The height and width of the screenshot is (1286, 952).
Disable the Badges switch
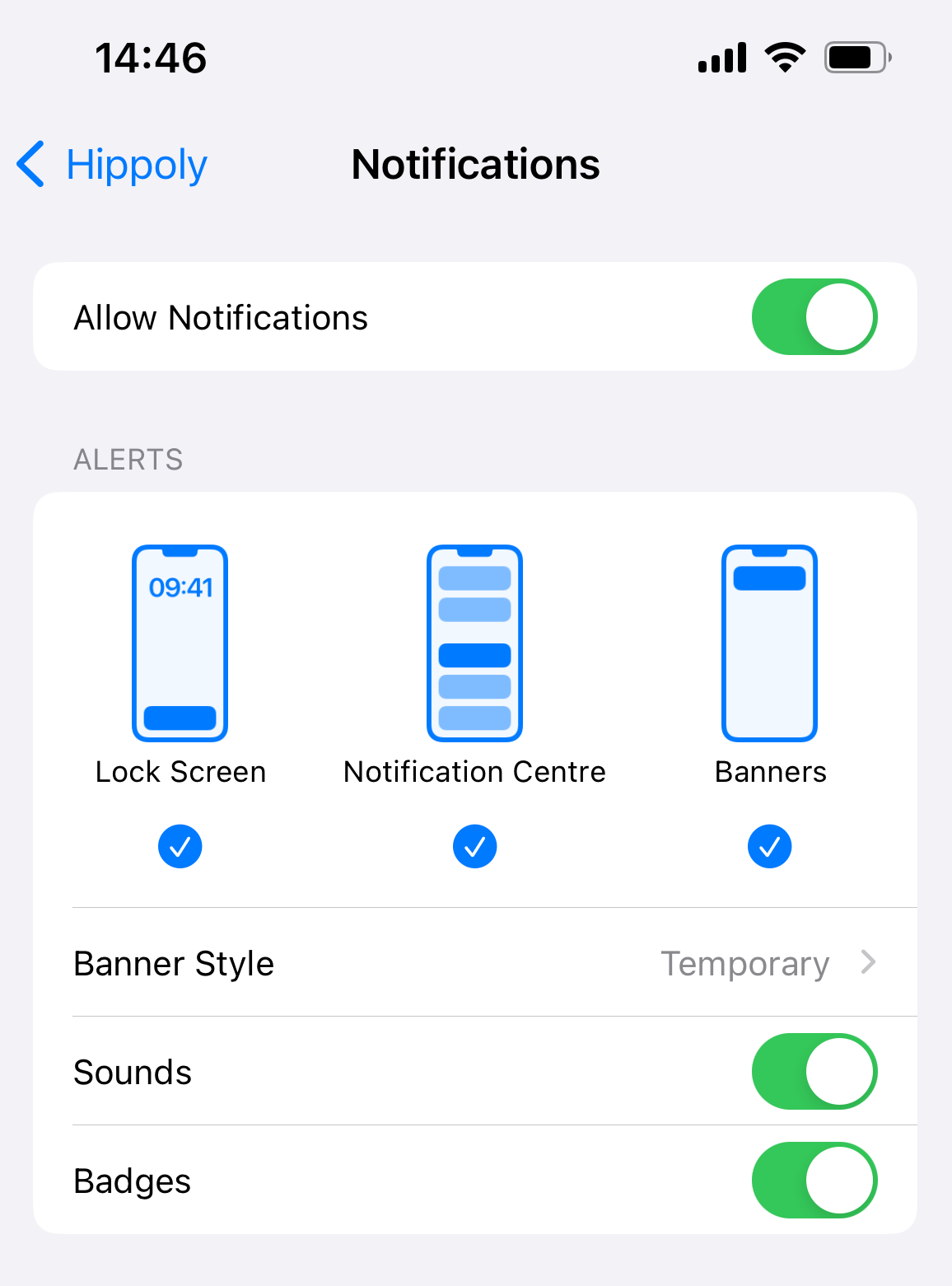point(814,1181)
